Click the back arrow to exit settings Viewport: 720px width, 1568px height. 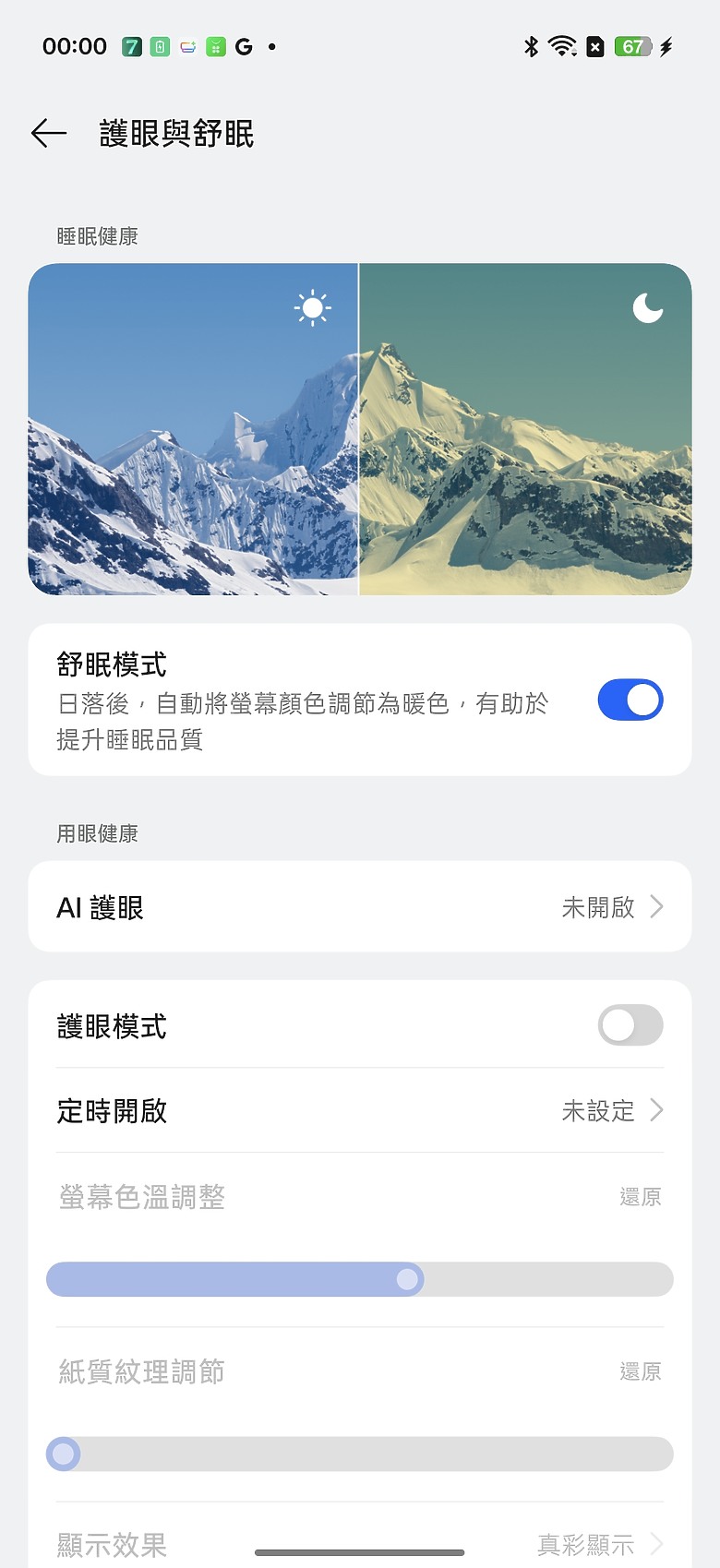tap(47, 133)
